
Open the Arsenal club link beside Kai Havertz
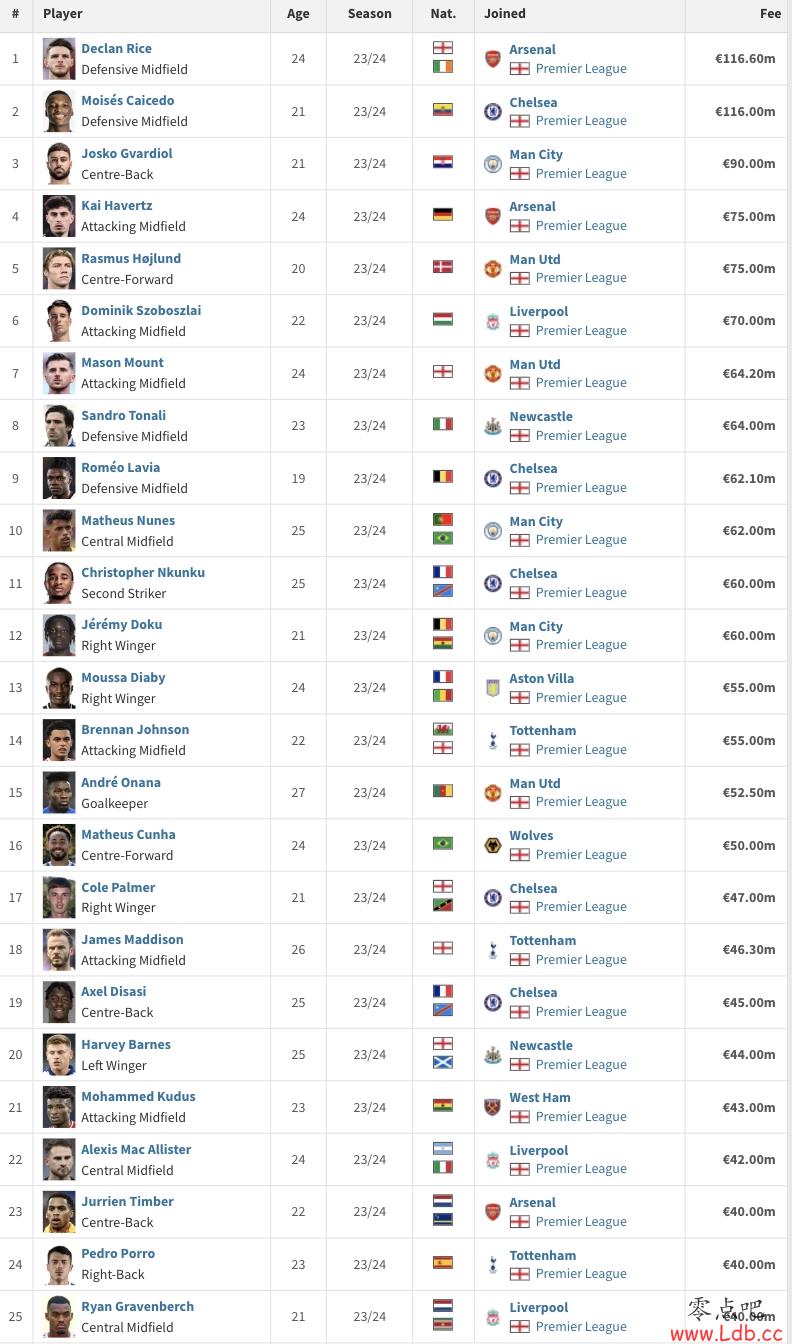point(532,206)
